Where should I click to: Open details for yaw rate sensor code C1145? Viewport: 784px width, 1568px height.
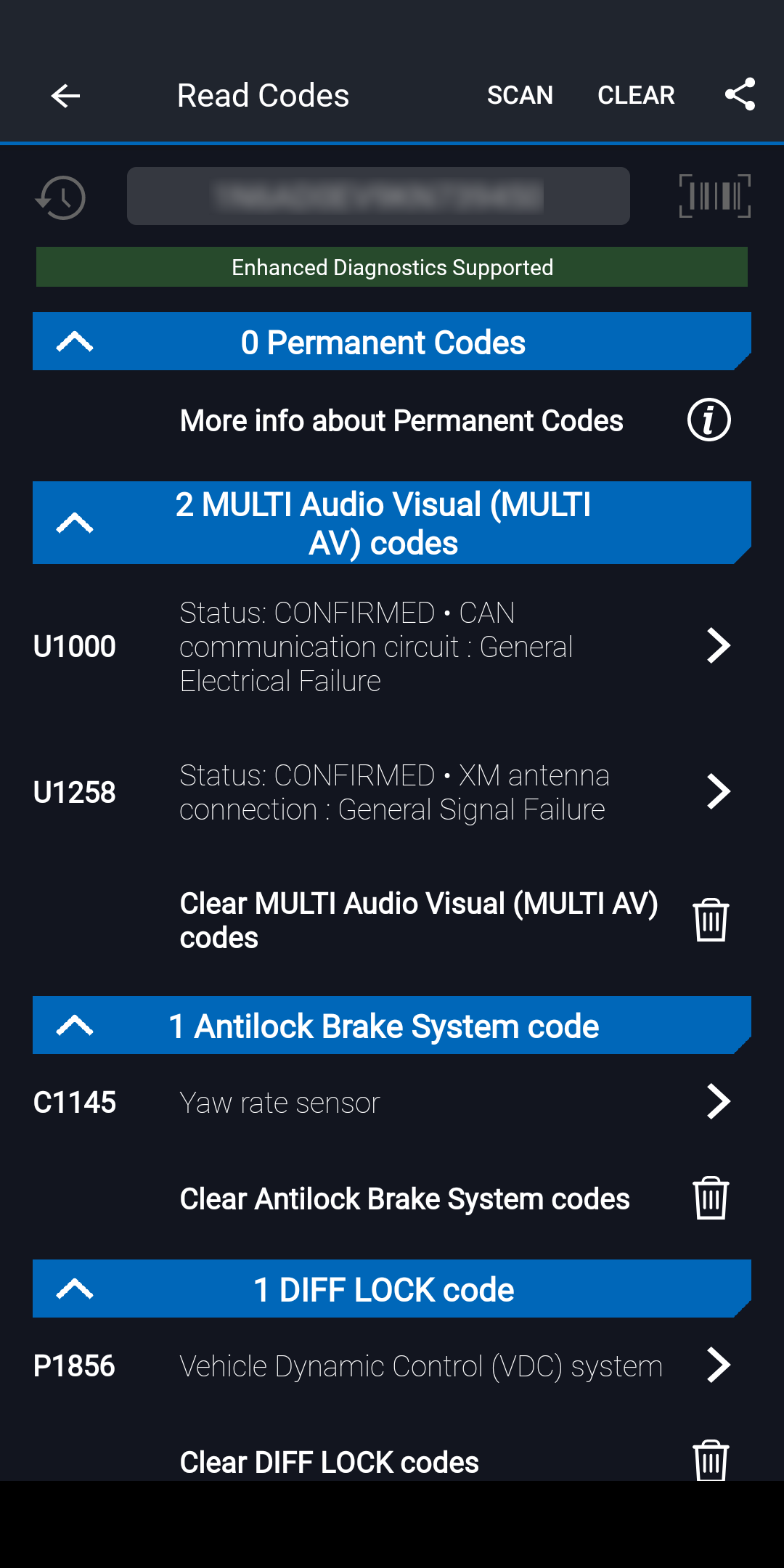(718, 1101)
